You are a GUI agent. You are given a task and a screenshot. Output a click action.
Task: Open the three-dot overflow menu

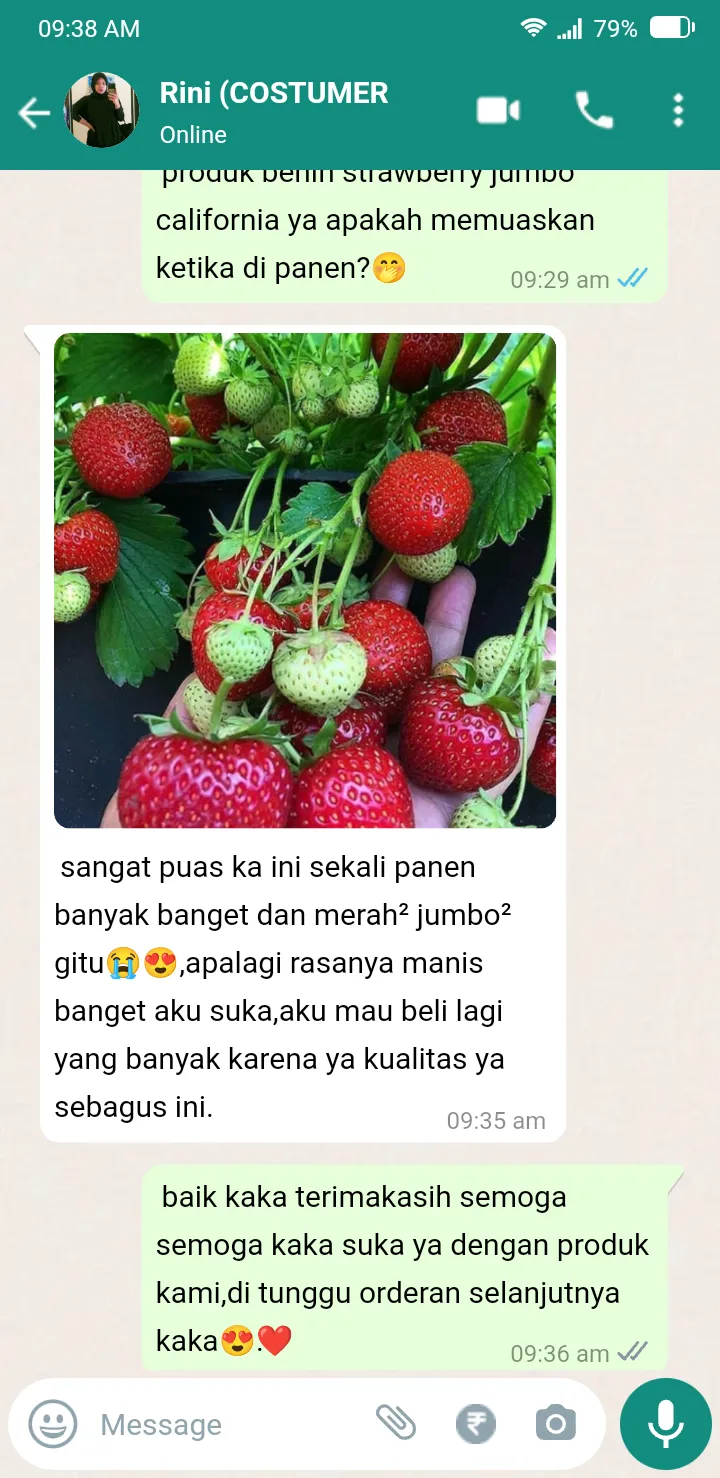[x=678, y=111]
